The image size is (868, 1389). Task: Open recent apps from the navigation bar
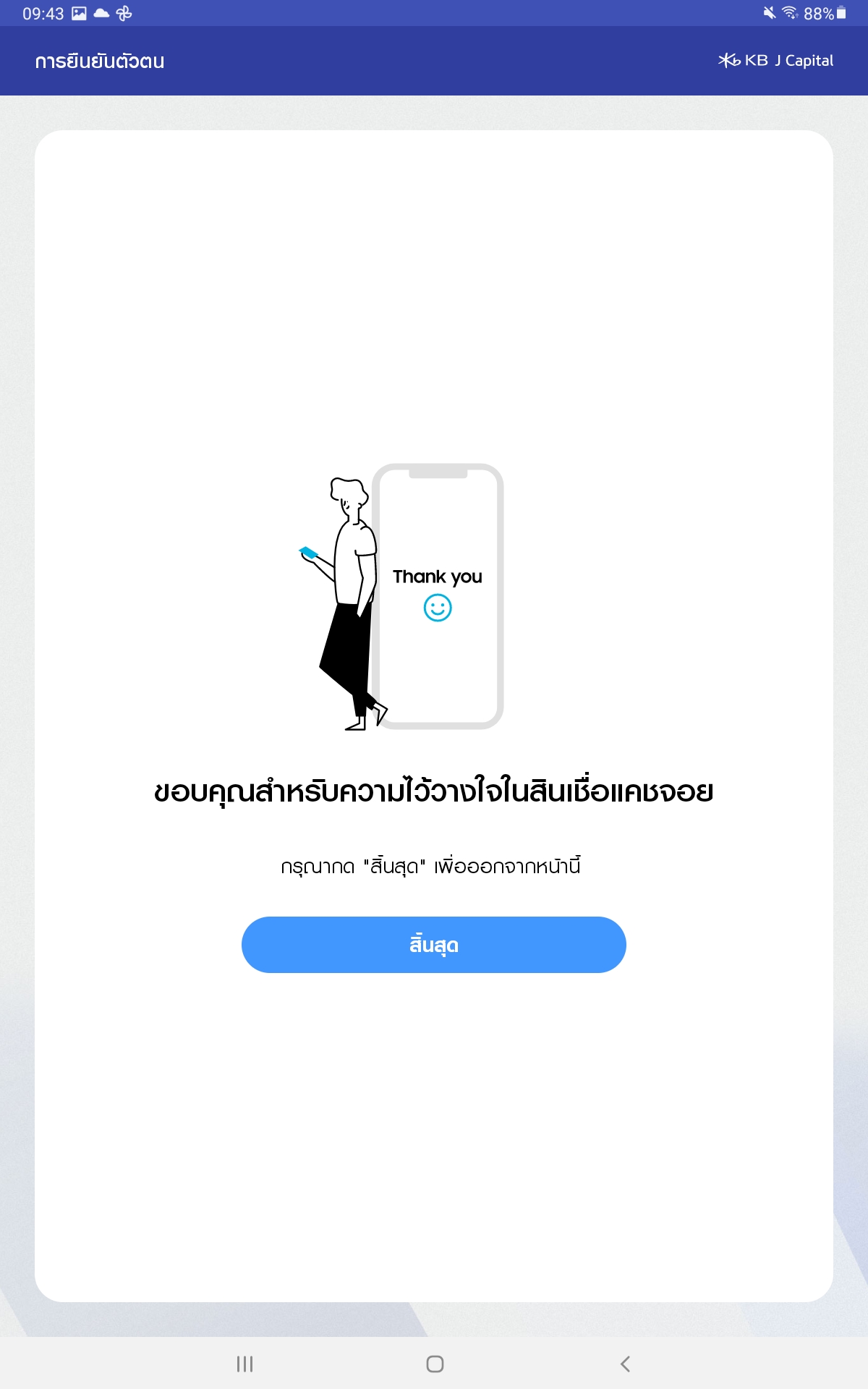pos(244,1364)
